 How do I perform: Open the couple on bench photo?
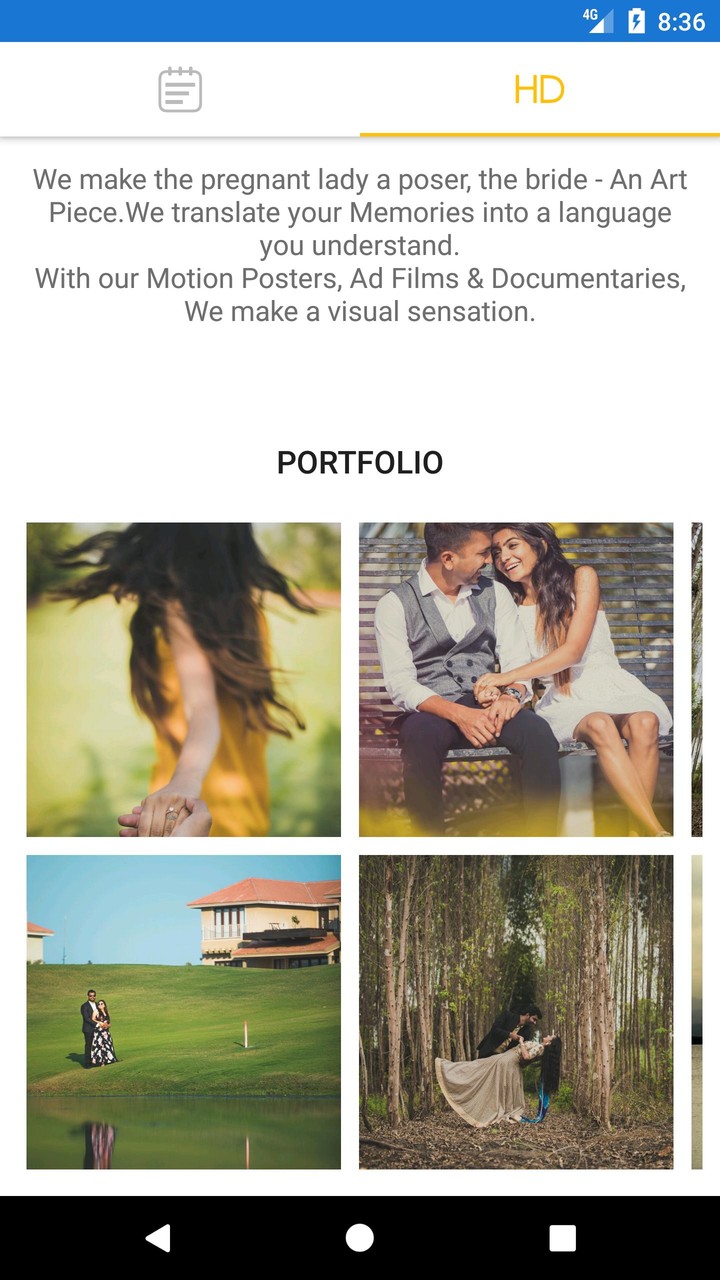pyautogui.click(x=515, y=678)
